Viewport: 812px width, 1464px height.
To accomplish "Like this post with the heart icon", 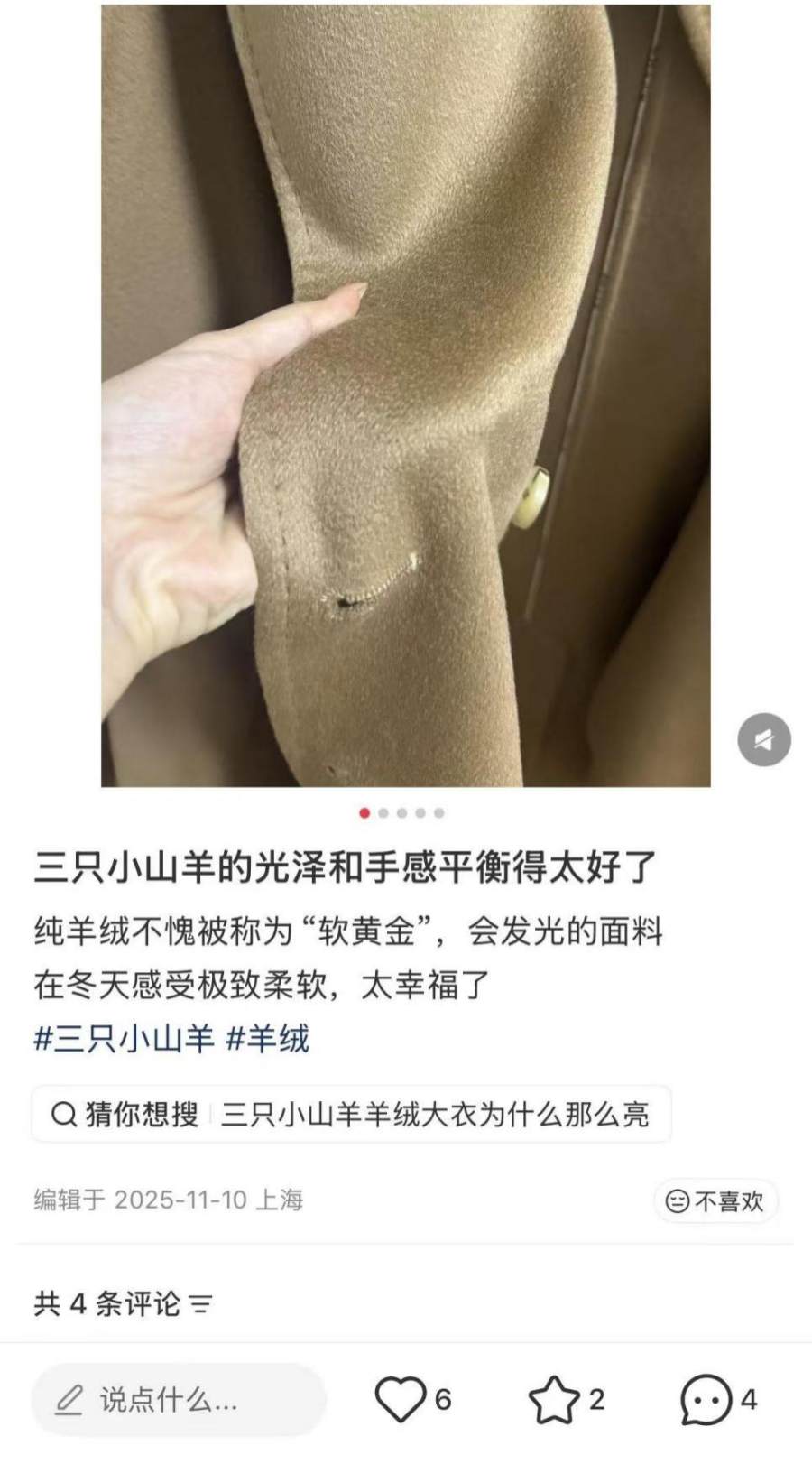I will 400,1400.
